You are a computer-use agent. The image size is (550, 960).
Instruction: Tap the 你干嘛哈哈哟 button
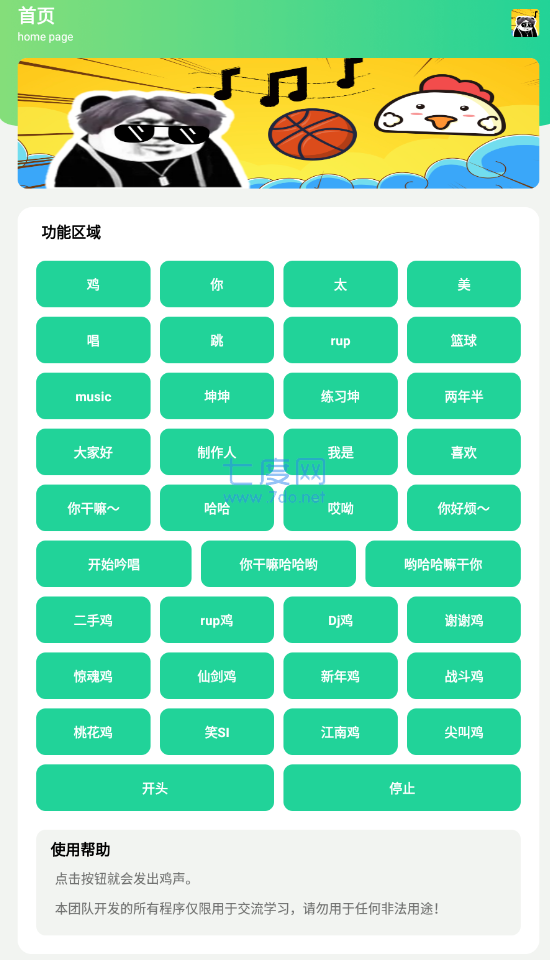[279, 564]
